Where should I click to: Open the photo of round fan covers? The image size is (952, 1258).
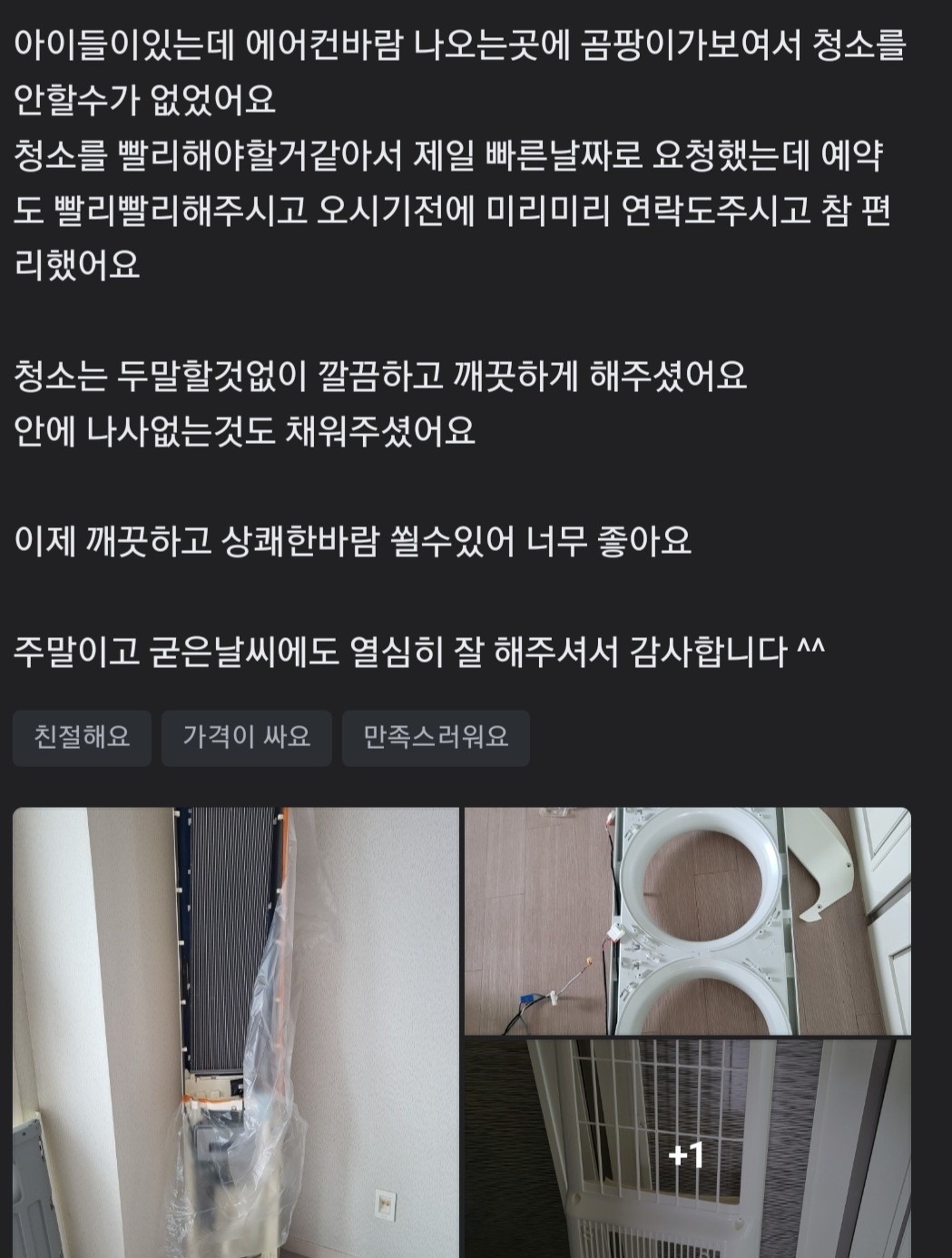pyautogui.click(x=687, y=920)
